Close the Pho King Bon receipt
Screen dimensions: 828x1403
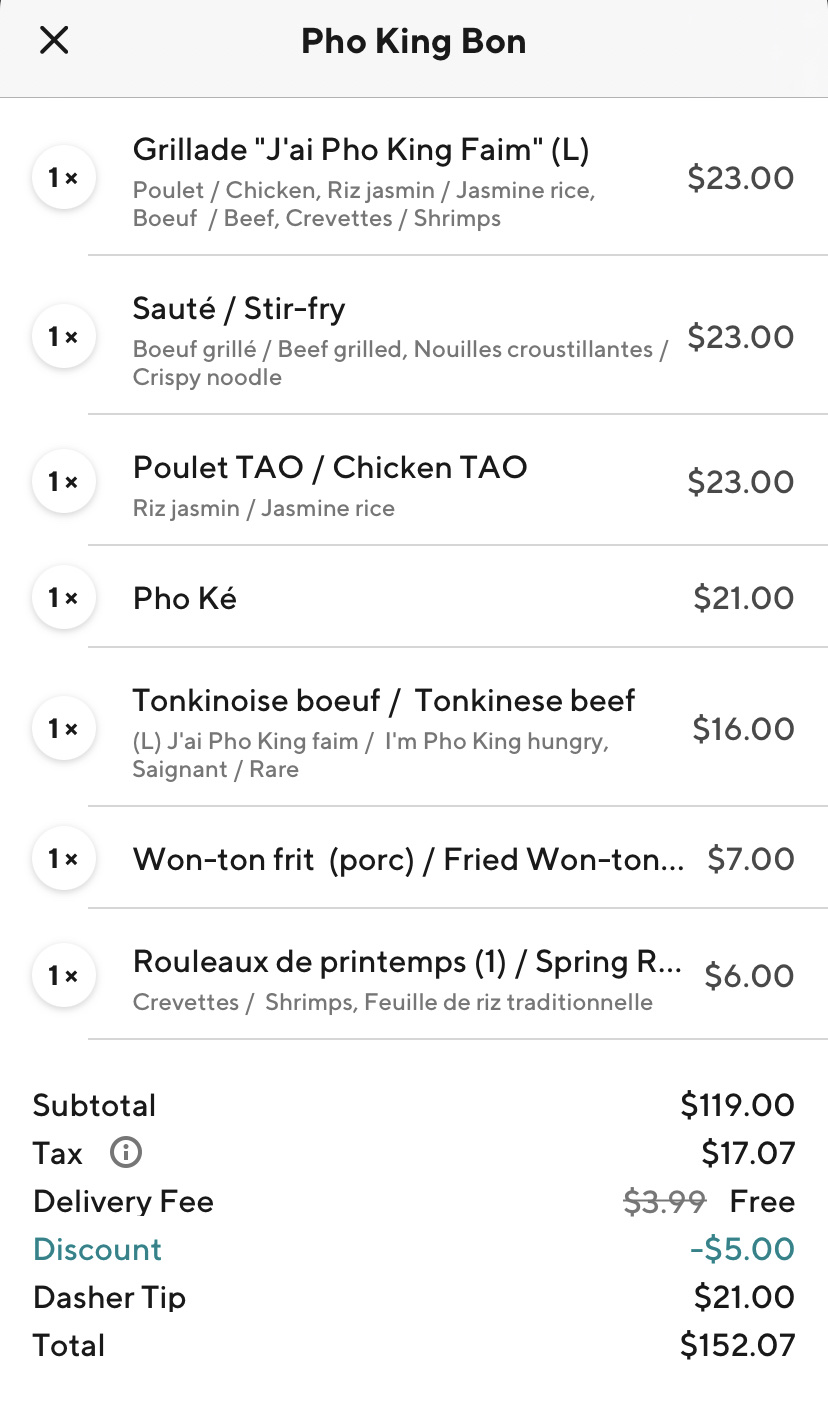coord(54,41)
